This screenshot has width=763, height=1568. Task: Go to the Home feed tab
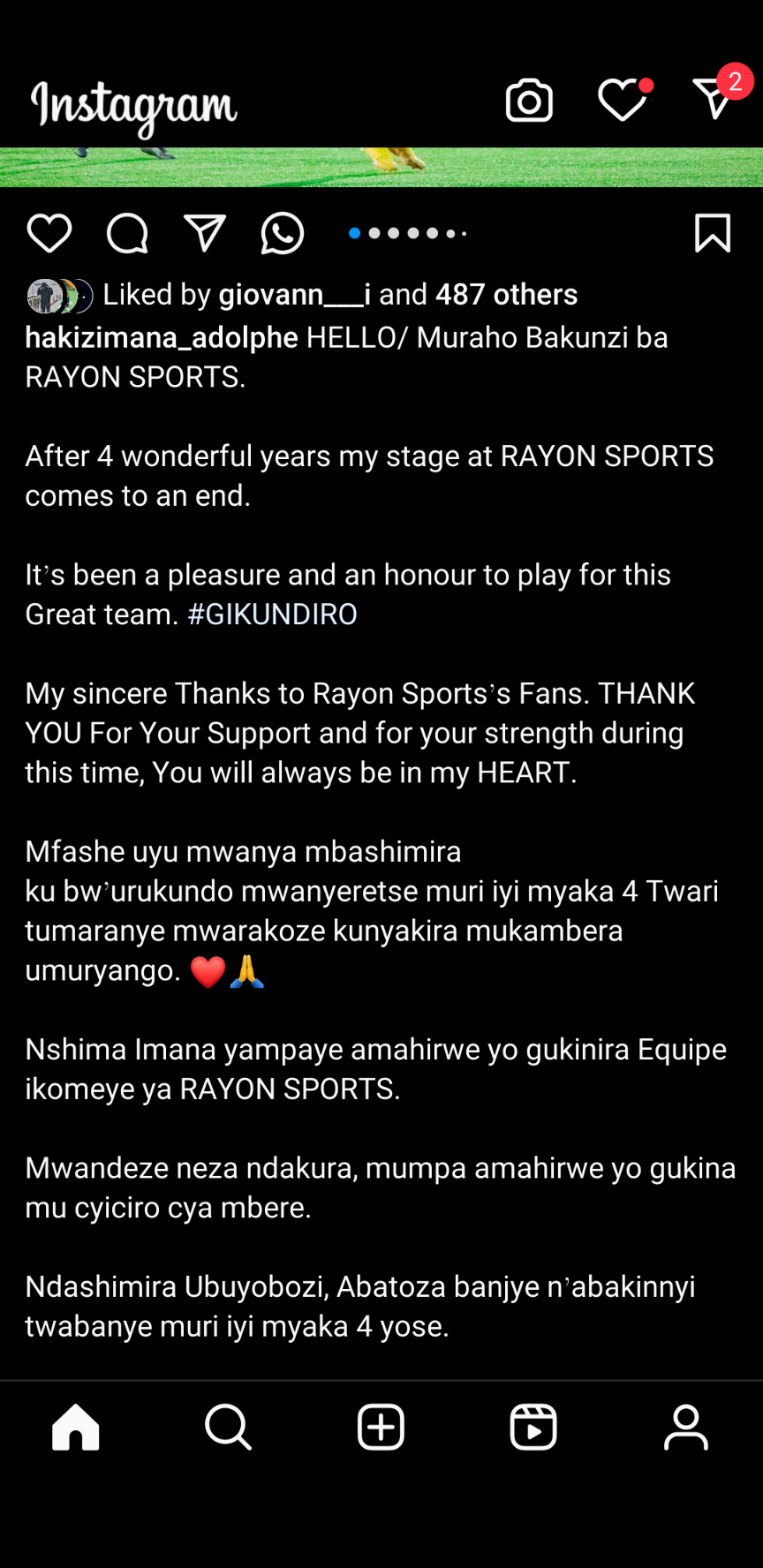pos(76,1427)
